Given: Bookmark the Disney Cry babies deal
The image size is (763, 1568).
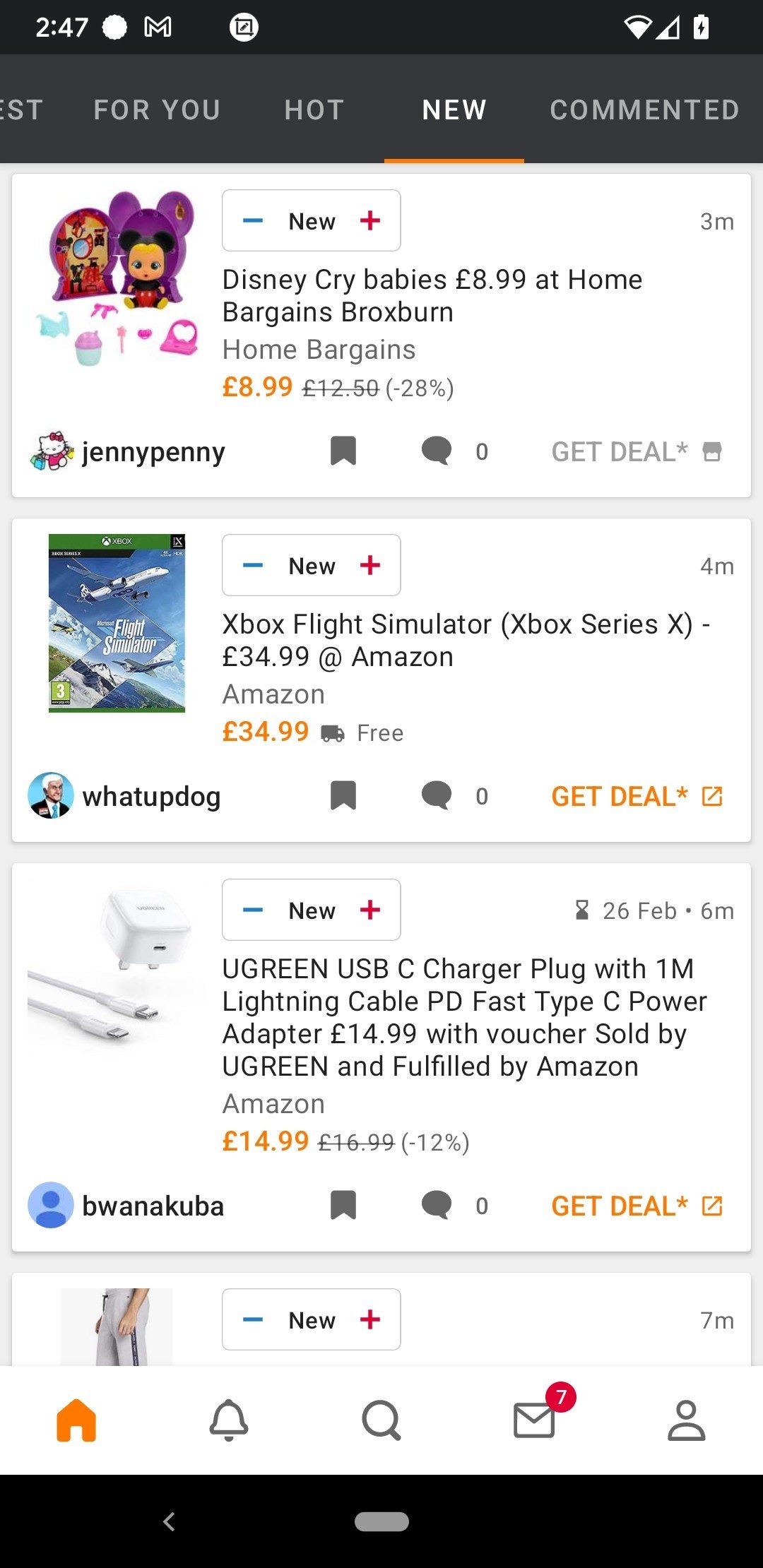Looking at the screenshot, I should [x=343, y=451].
